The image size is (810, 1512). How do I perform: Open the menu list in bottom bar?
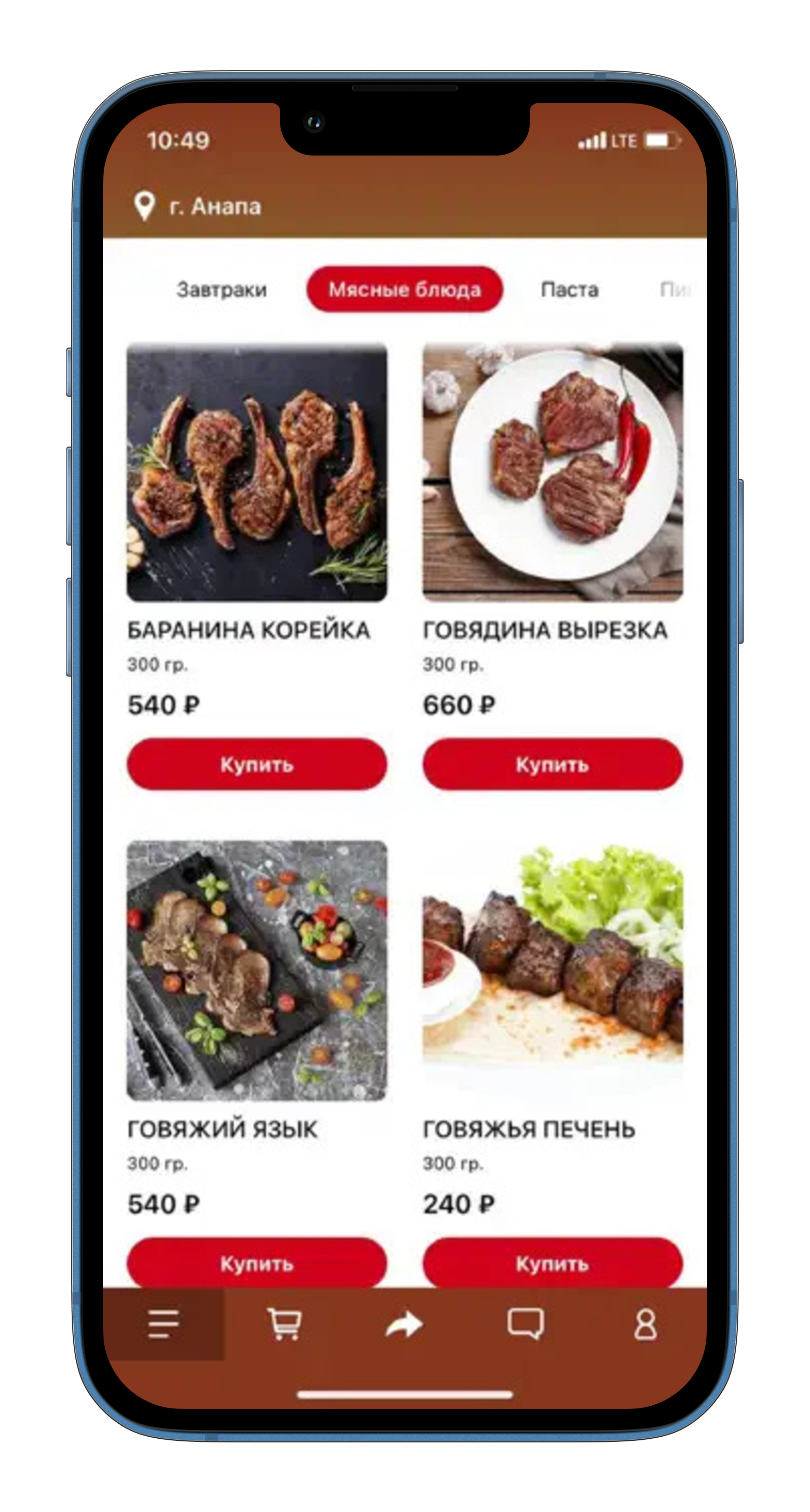click(x=164, y=1324)
